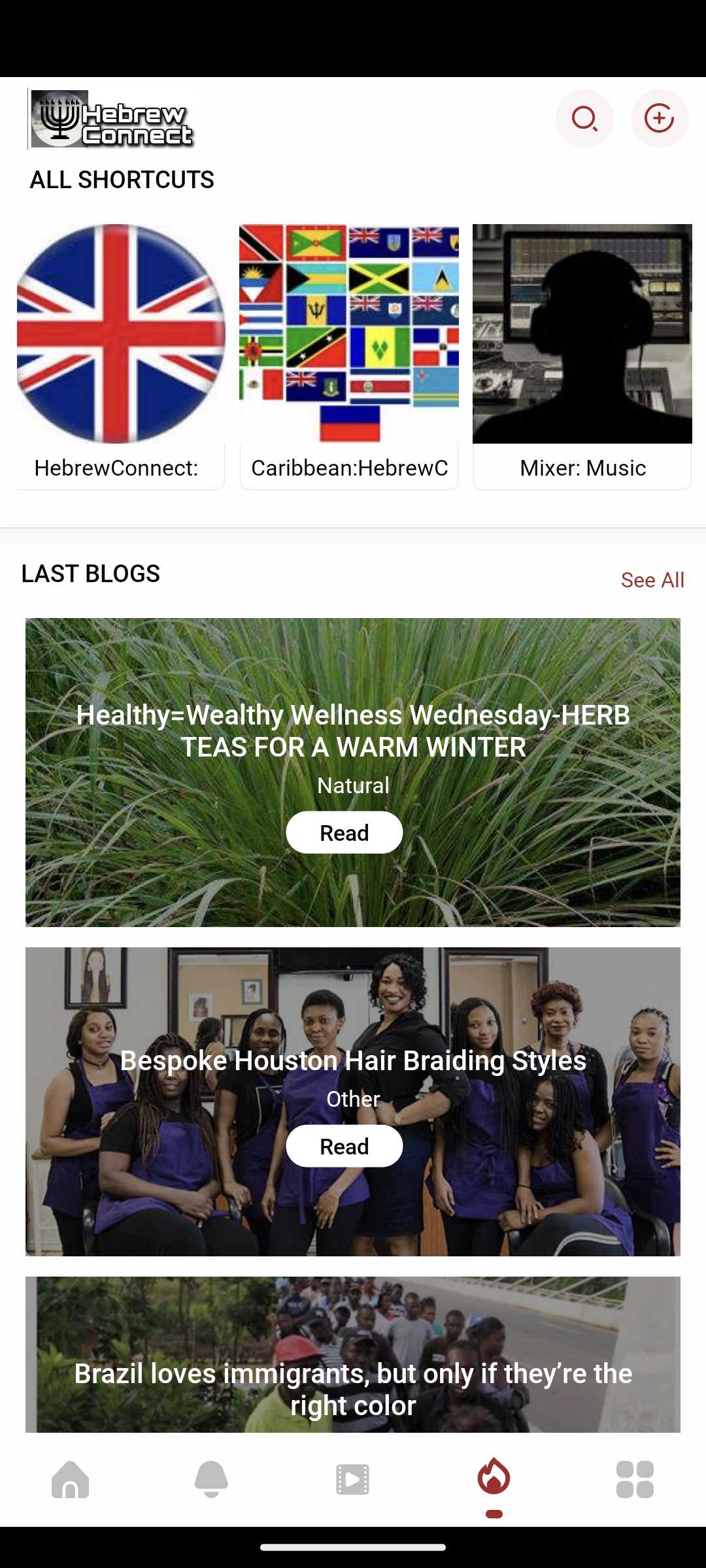
Task: Open the notifications bell tab
Action: tap(211, 1479)
